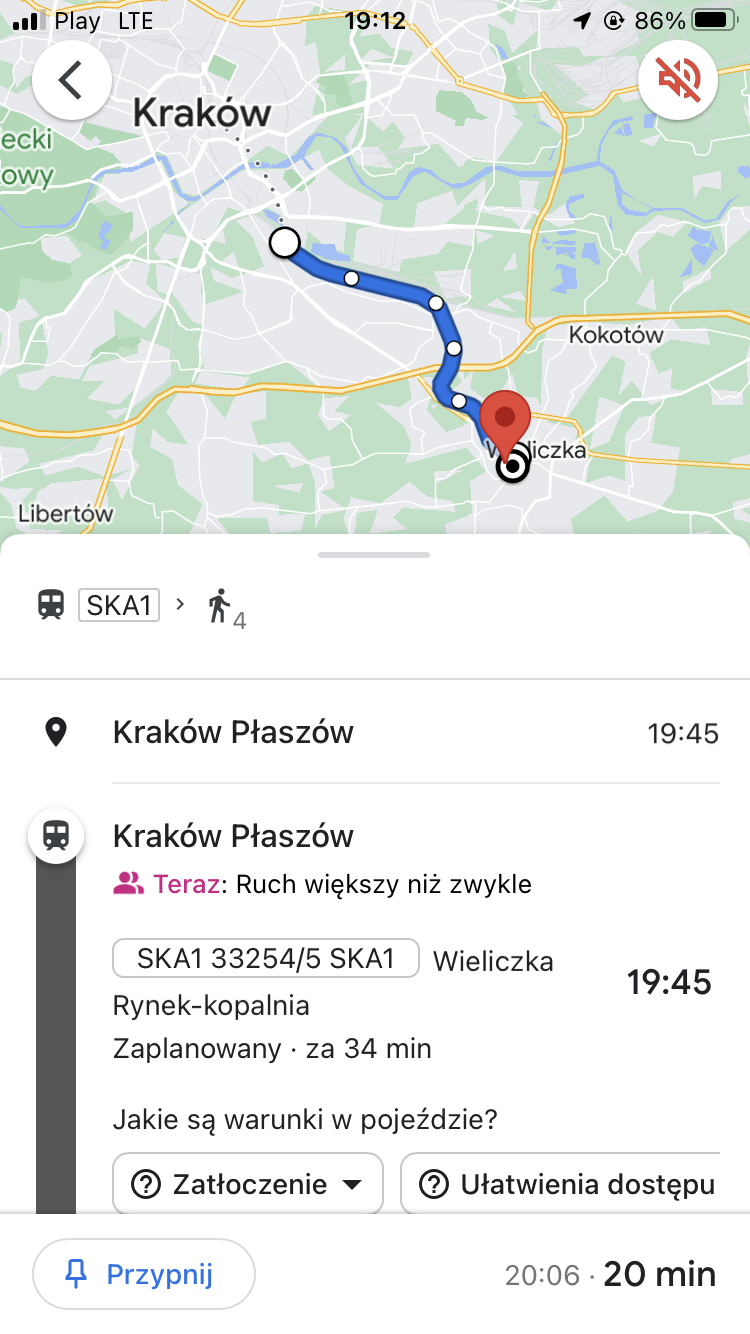Open the SKA1 33254/5 train details
This screenshot has width=750, height=1334.
(x=266, y=959)
